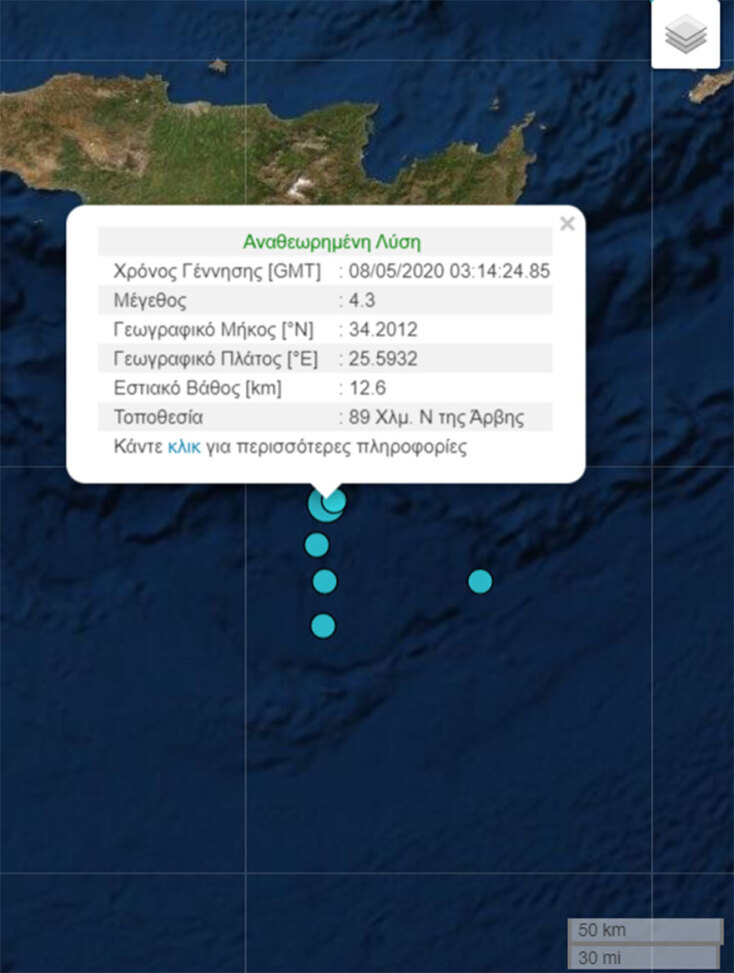Open the map layers selector
The width and height of the screenshot is (734, 973).
click(686, 36)
